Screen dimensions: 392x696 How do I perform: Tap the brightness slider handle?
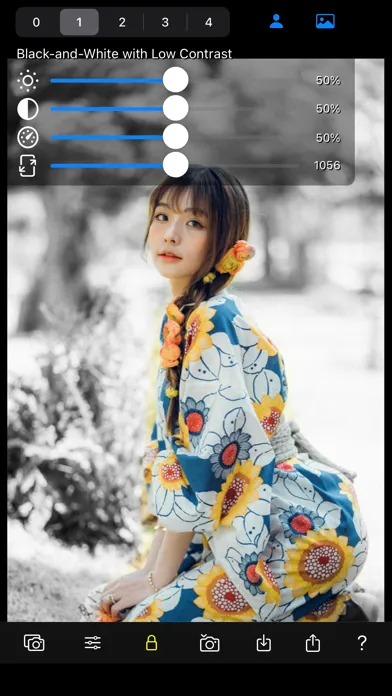point(175,80)
